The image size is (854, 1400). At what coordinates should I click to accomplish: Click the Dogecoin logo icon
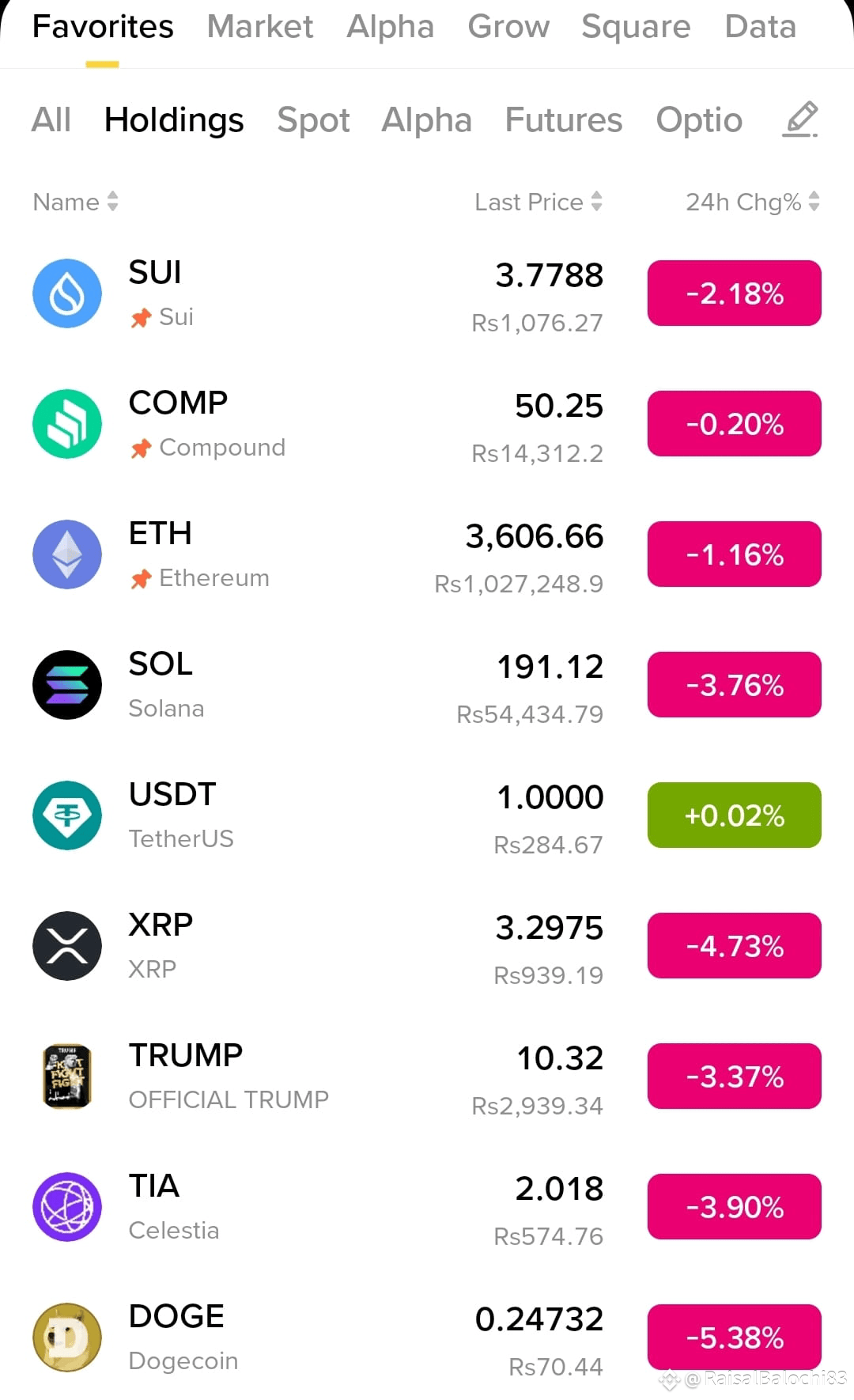point(66,1337)
